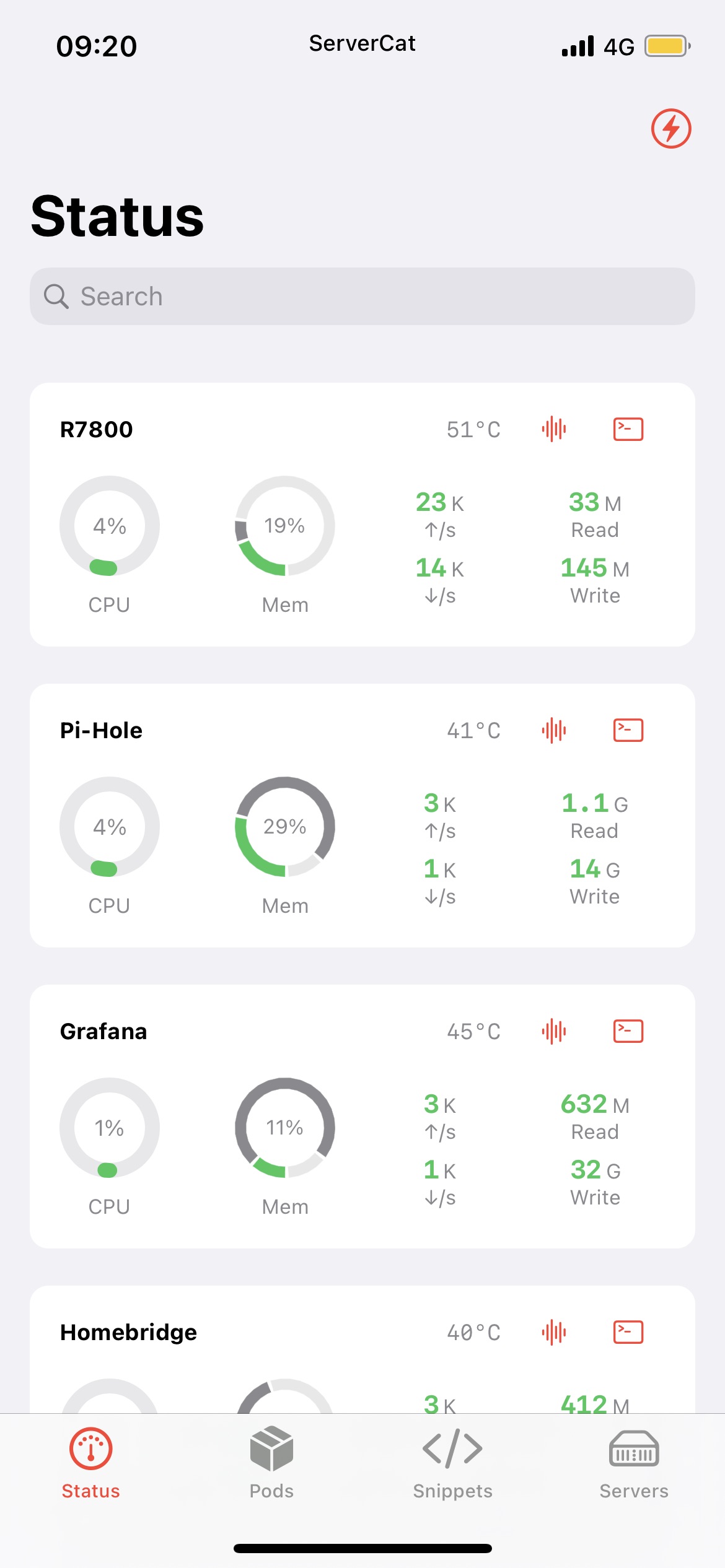Launch the terminal for Pi-Hole

click(x=628, y=730)
